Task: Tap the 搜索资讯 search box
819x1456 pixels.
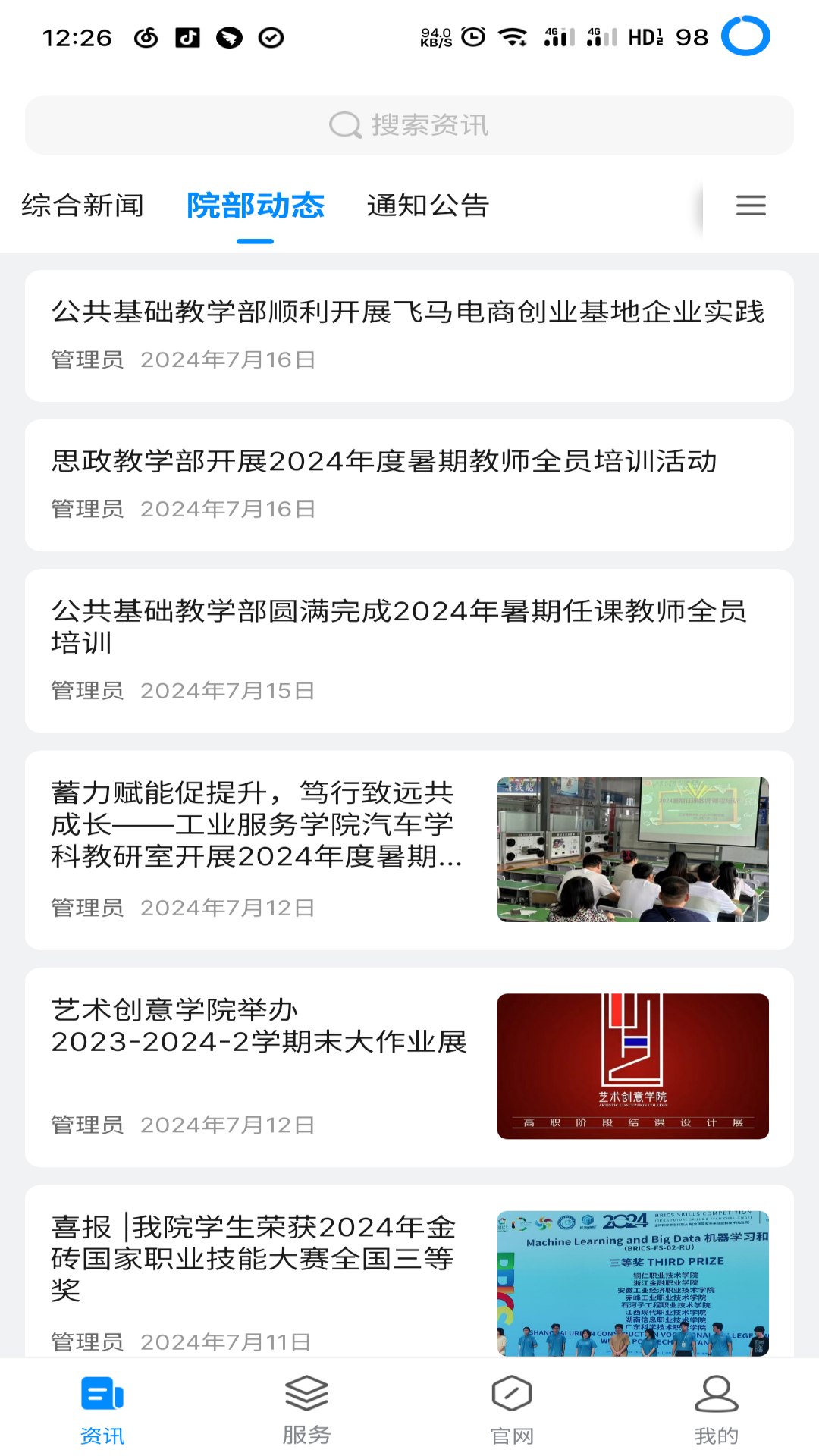Action: [x=409, y=125]
